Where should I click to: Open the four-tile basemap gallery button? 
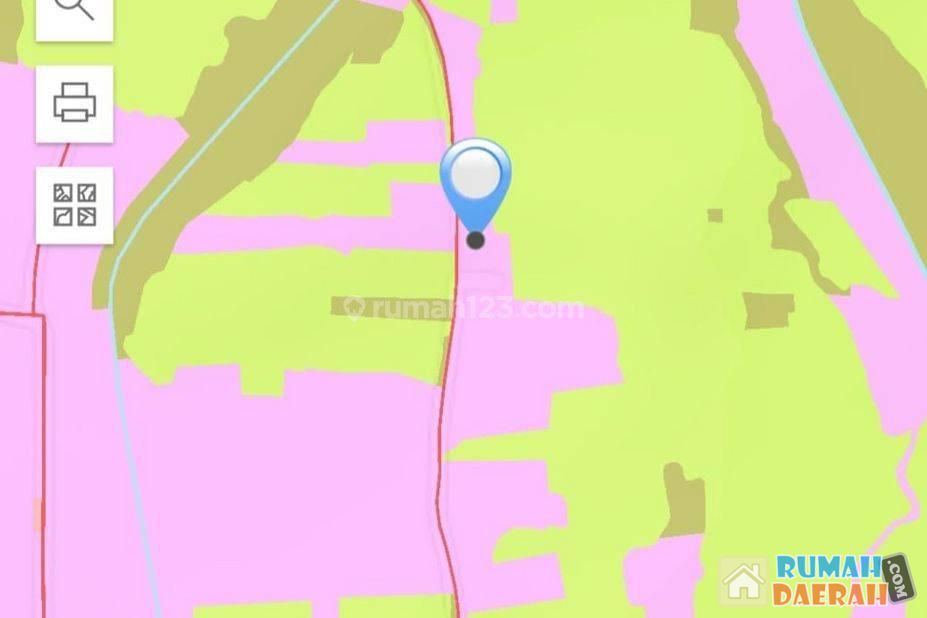coord(74,205)
